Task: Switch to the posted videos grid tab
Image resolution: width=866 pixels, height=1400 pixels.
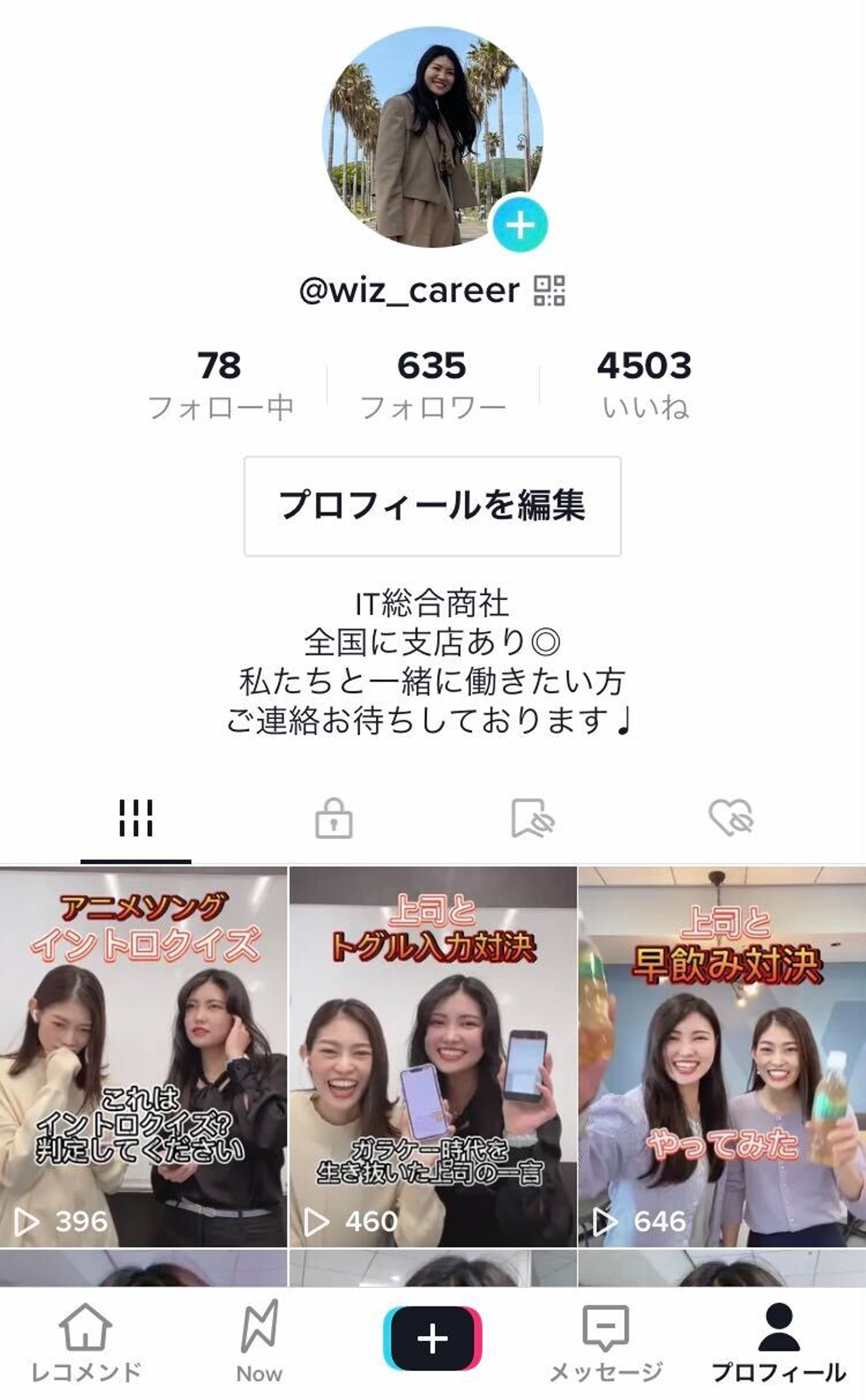Action: [x=136, y=818]
